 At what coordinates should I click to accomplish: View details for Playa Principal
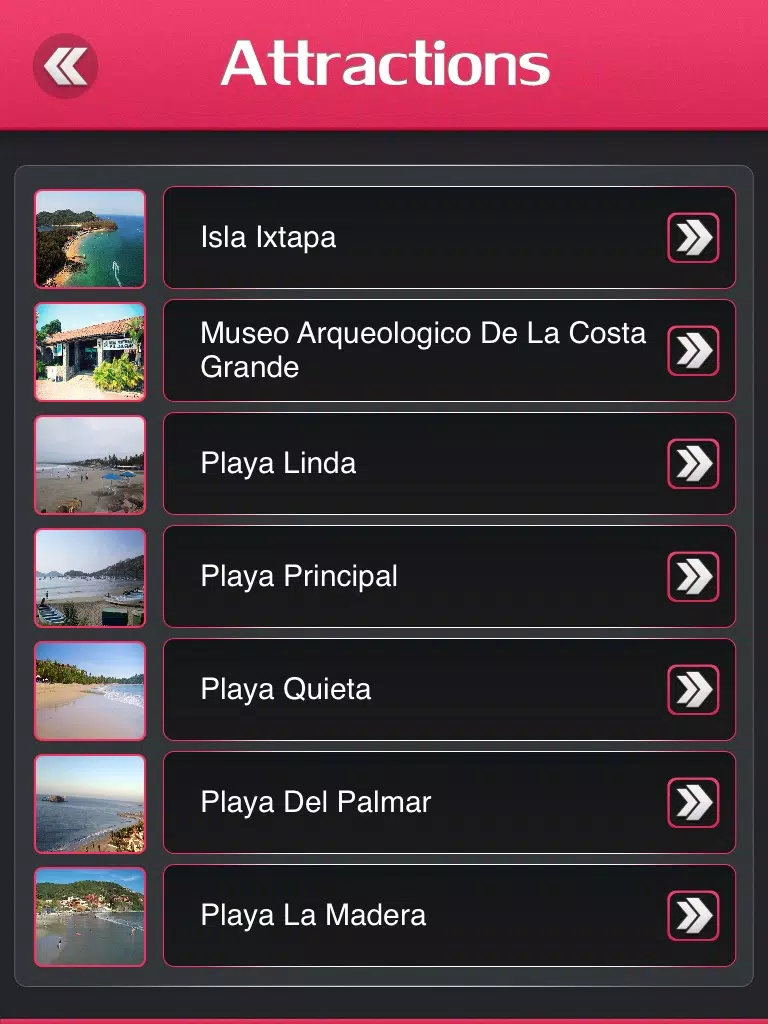449,577
